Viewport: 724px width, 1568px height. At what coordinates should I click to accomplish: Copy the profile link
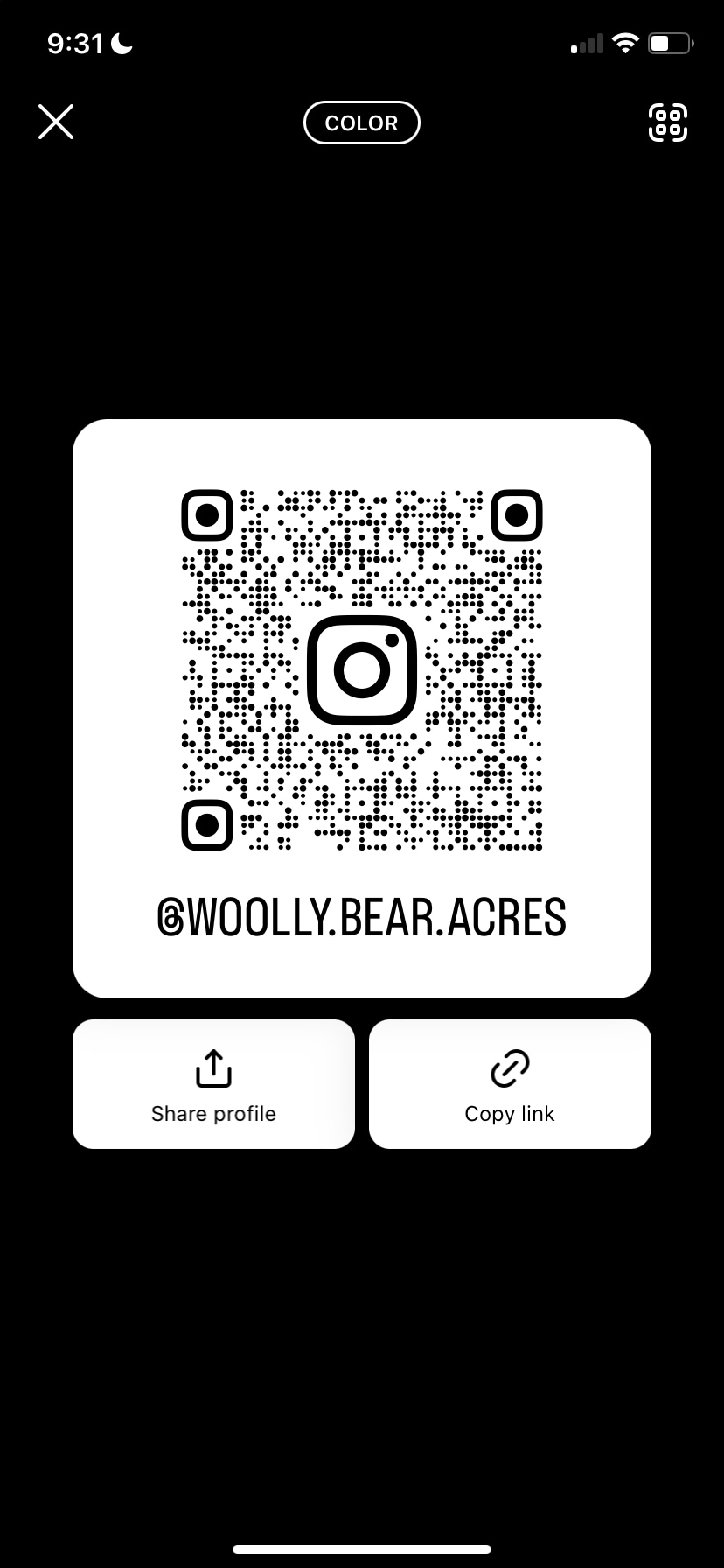point(510,1084)
